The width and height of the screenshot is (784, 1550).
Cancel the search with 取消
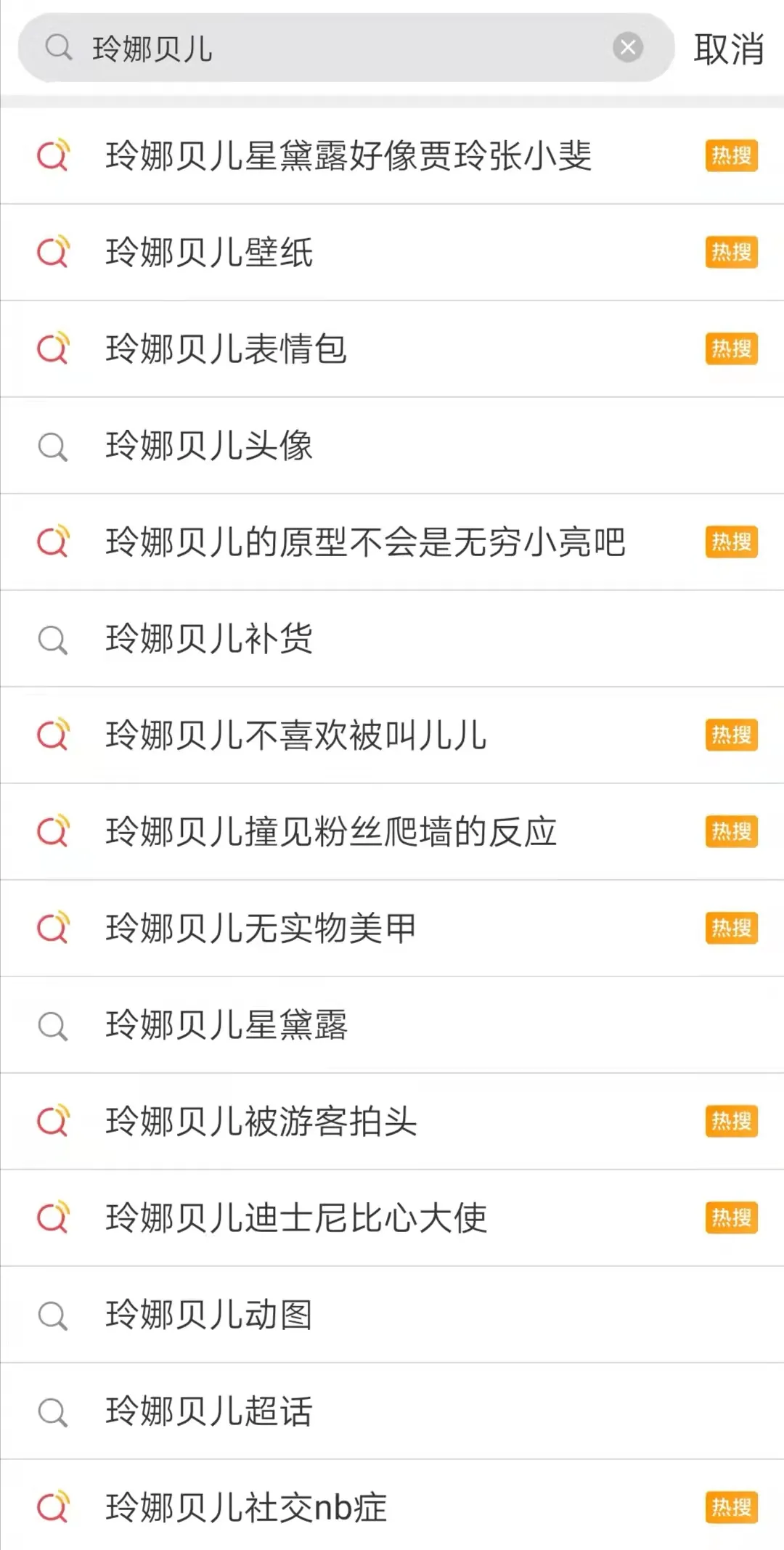tap(728, 49)
